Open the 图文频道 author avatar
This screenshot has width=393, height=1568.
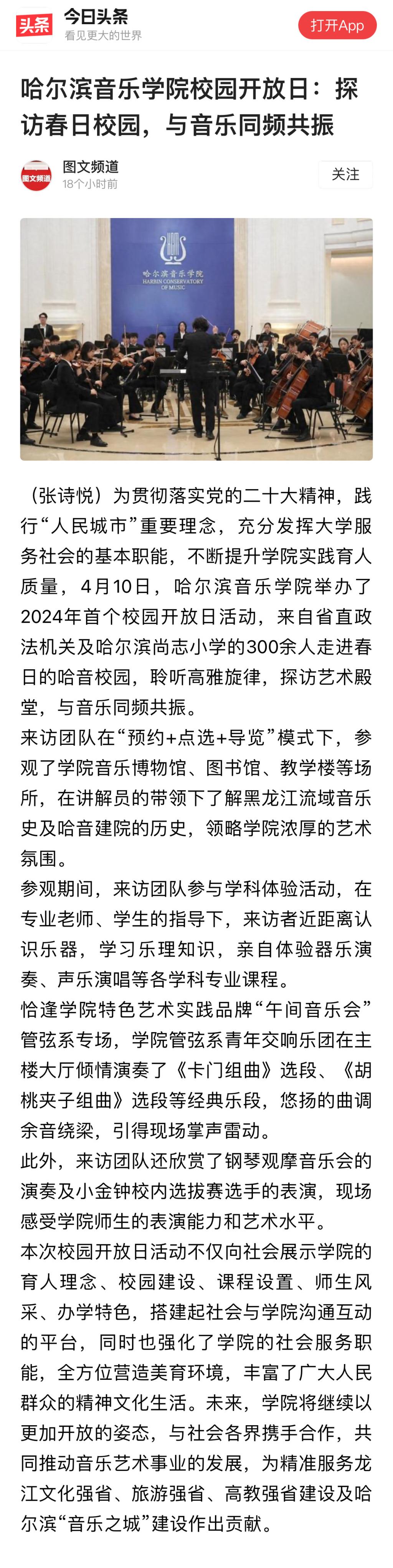(x=36, y=176)
